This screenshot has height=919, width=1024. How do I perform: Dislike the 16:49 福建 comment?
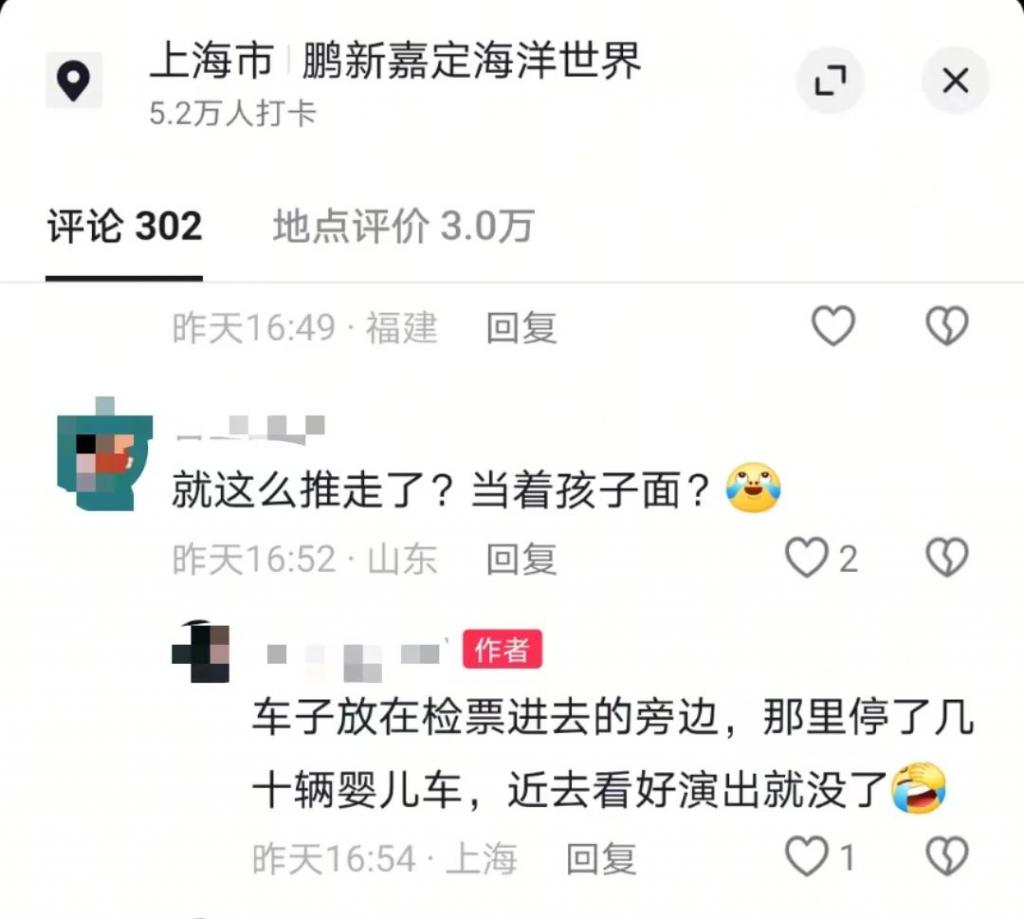(x=946, y=327)
